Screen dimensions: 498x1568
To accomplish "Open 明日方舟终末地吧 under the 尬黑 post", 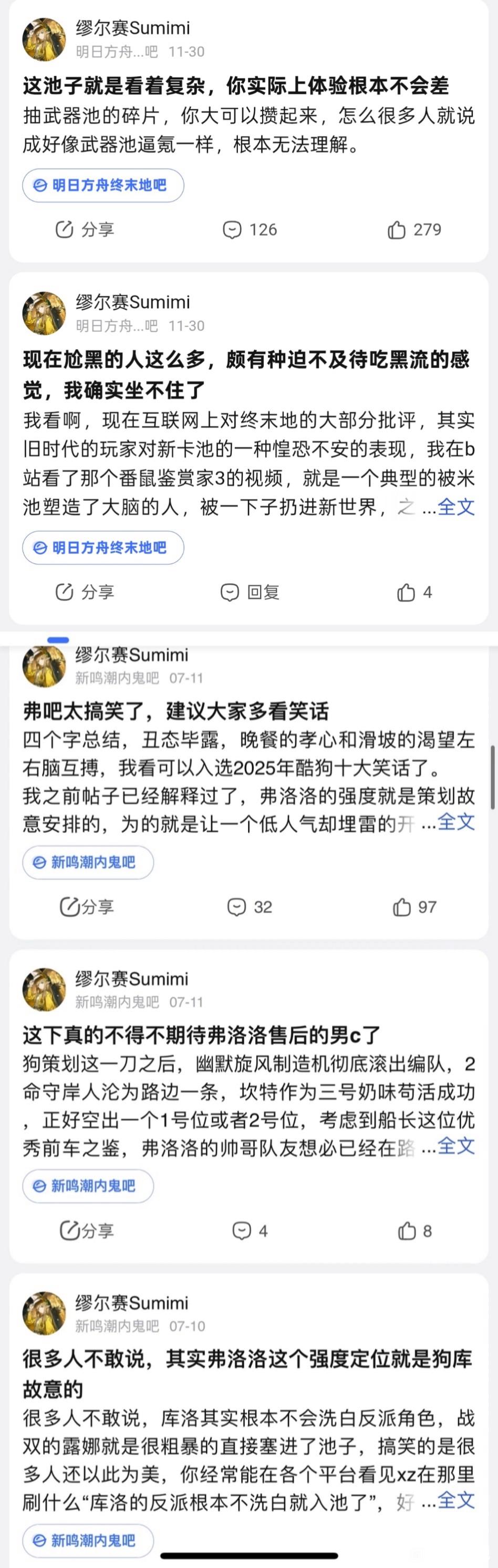I will [x=103, y=548].
